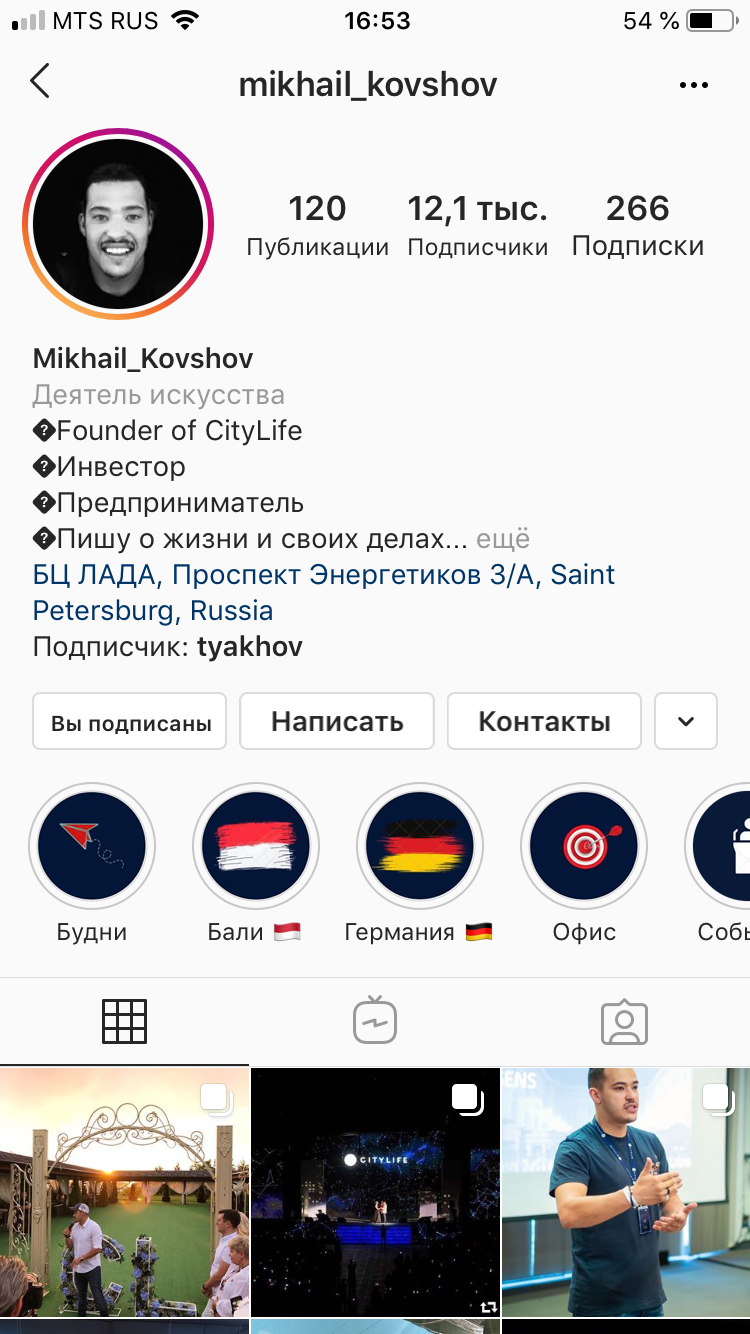Expand the bio with ещё
Screen dimensions: 750x1334
point(503,539)
